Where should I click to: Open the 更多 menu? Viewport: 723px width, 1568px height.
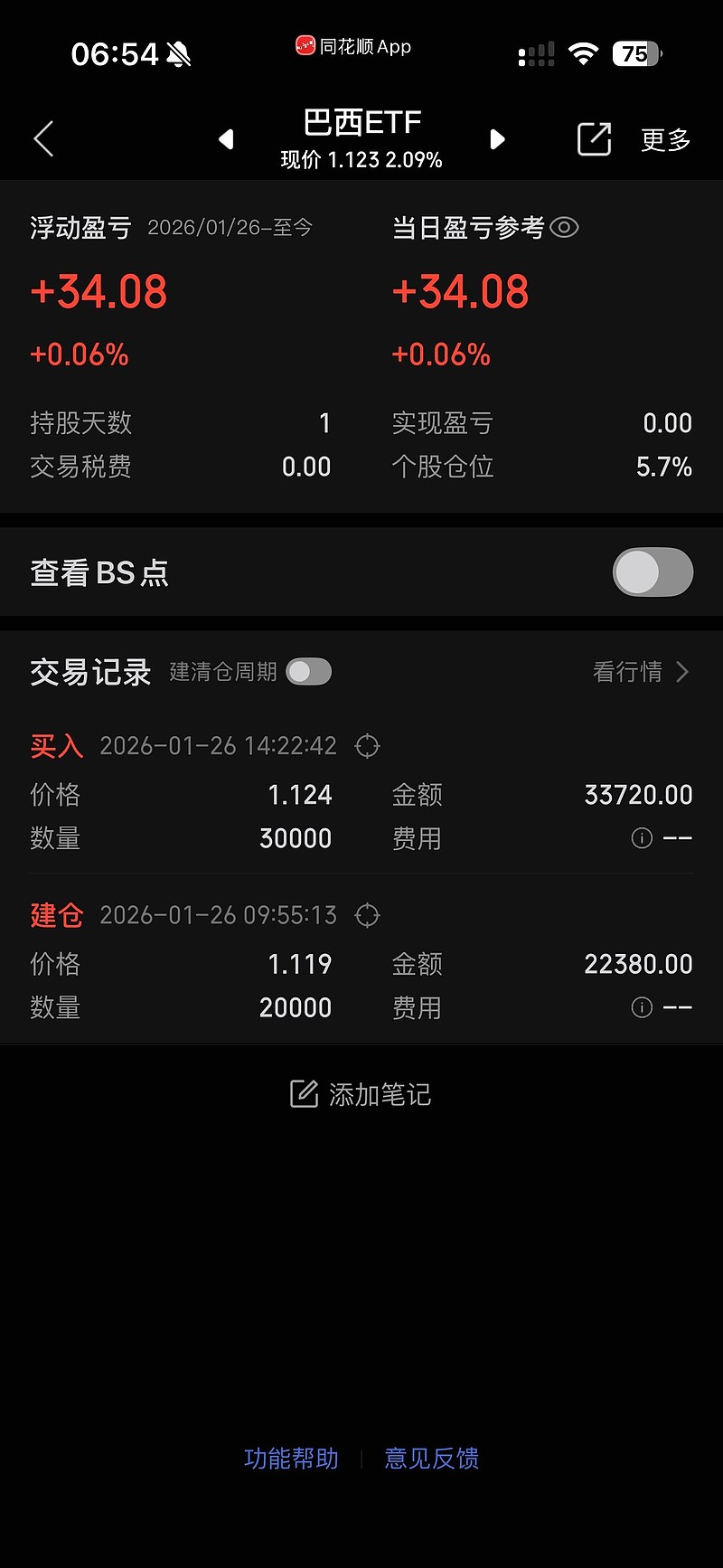pyautogui.click(x=664, y=139)
